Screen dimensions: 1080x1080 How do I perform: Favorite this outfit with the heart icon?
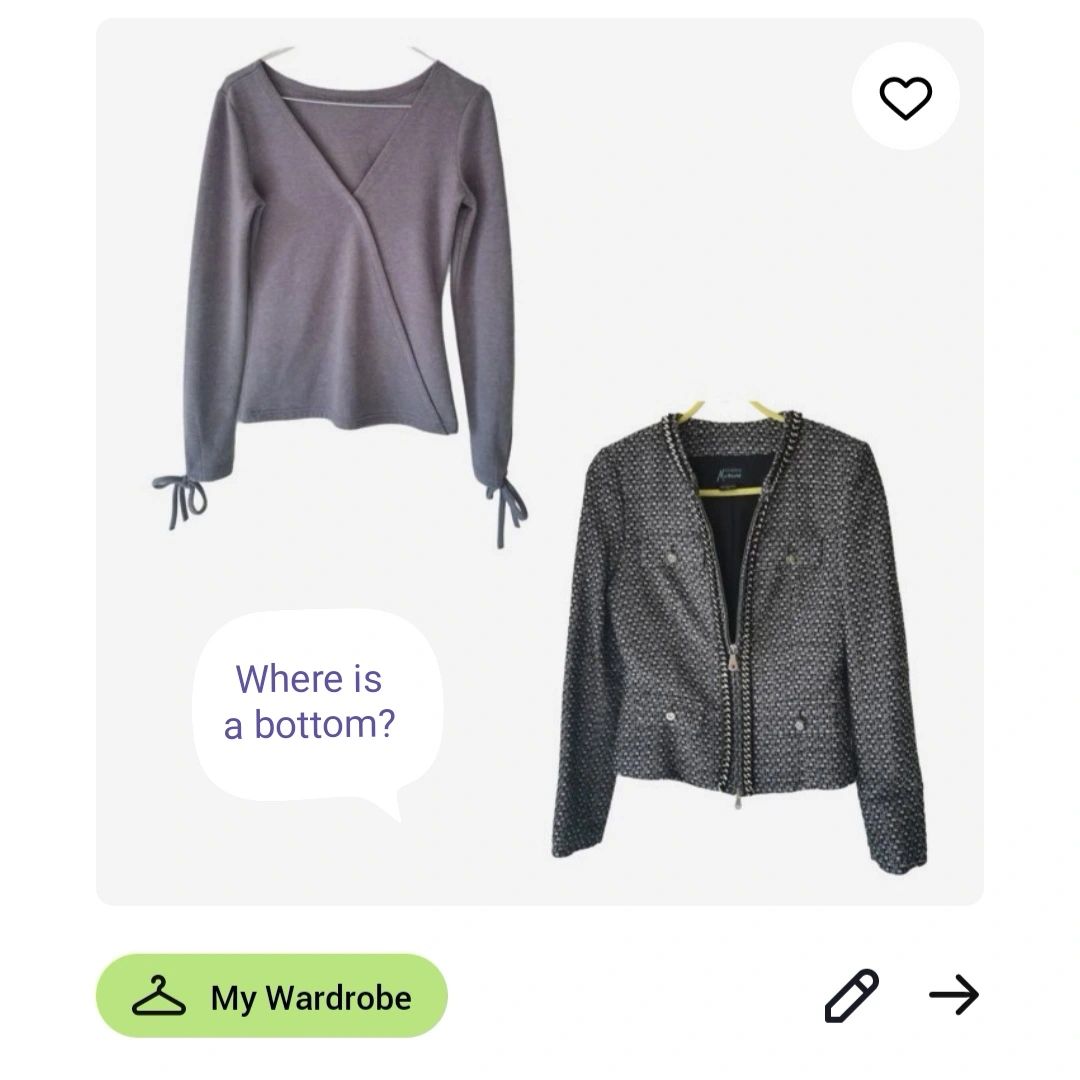905,97
